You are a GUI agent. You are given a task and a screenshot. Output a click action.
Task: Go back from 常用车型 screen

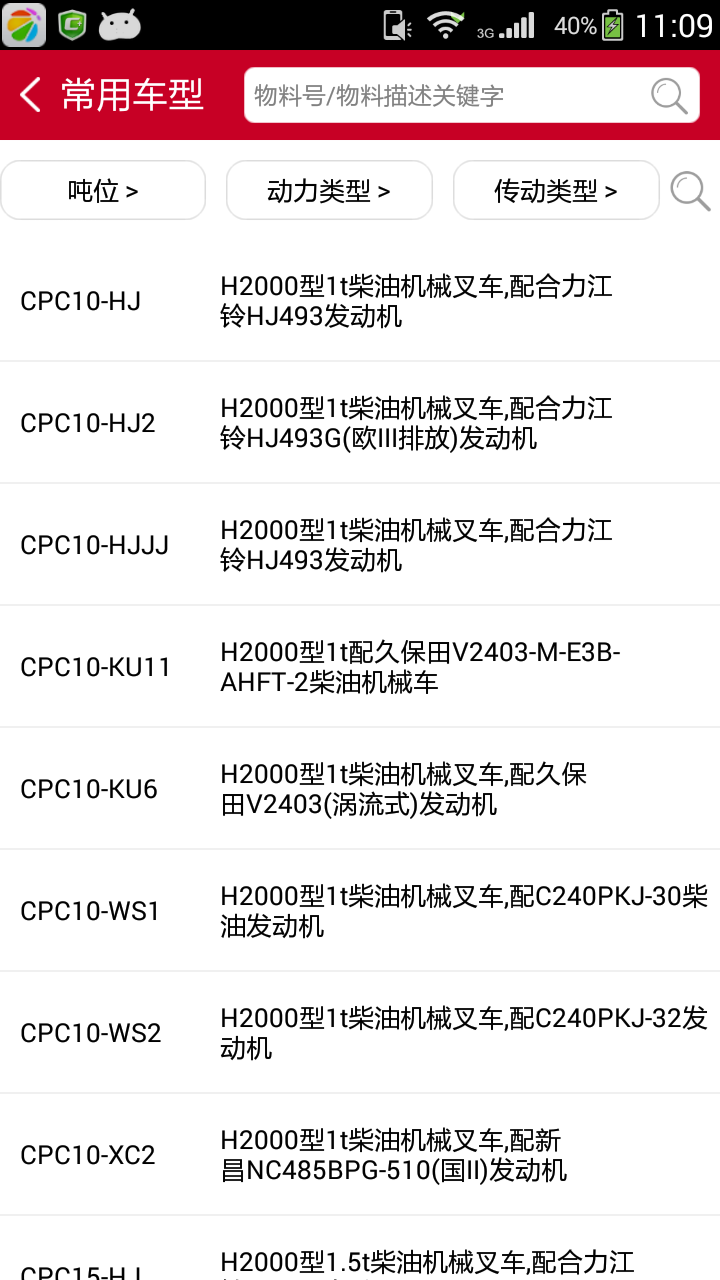coord(32,96)
